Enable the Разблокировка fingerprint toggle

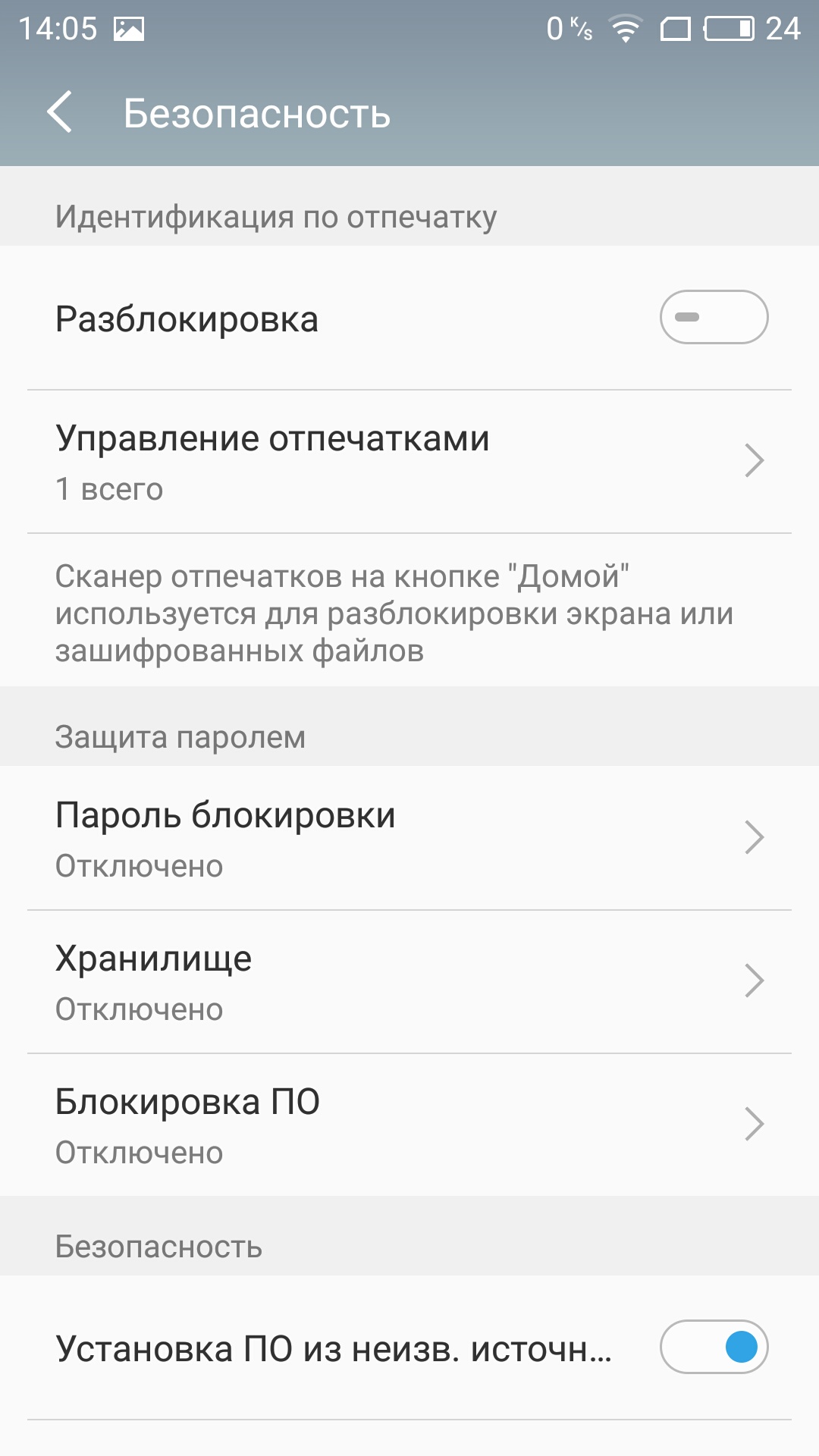714,317
